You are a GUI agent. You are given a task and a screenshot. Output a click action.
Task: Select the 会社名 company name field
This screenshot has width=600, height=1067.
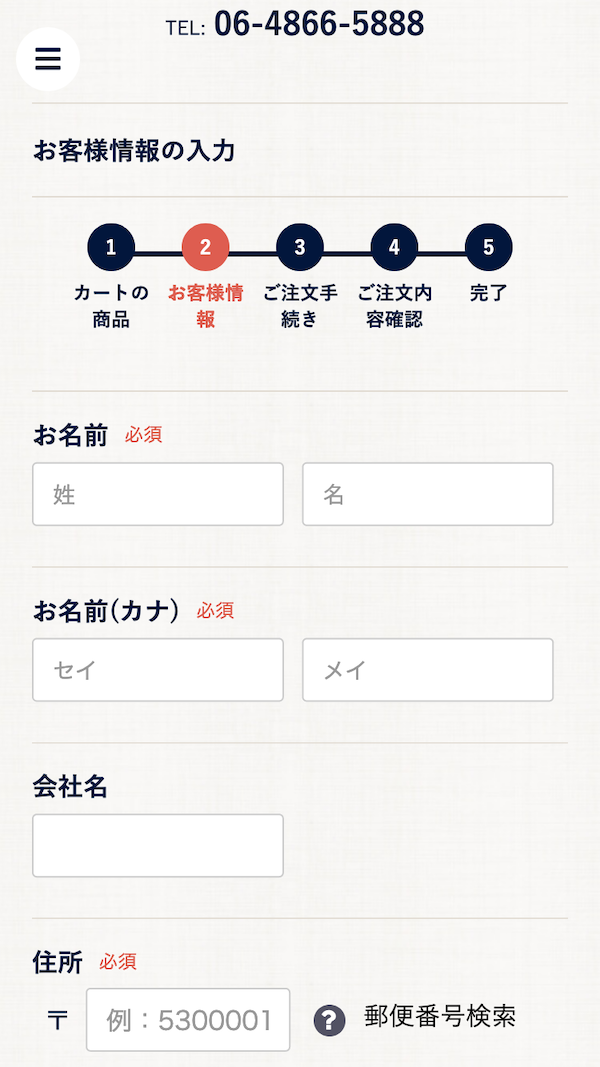(158, 845)
